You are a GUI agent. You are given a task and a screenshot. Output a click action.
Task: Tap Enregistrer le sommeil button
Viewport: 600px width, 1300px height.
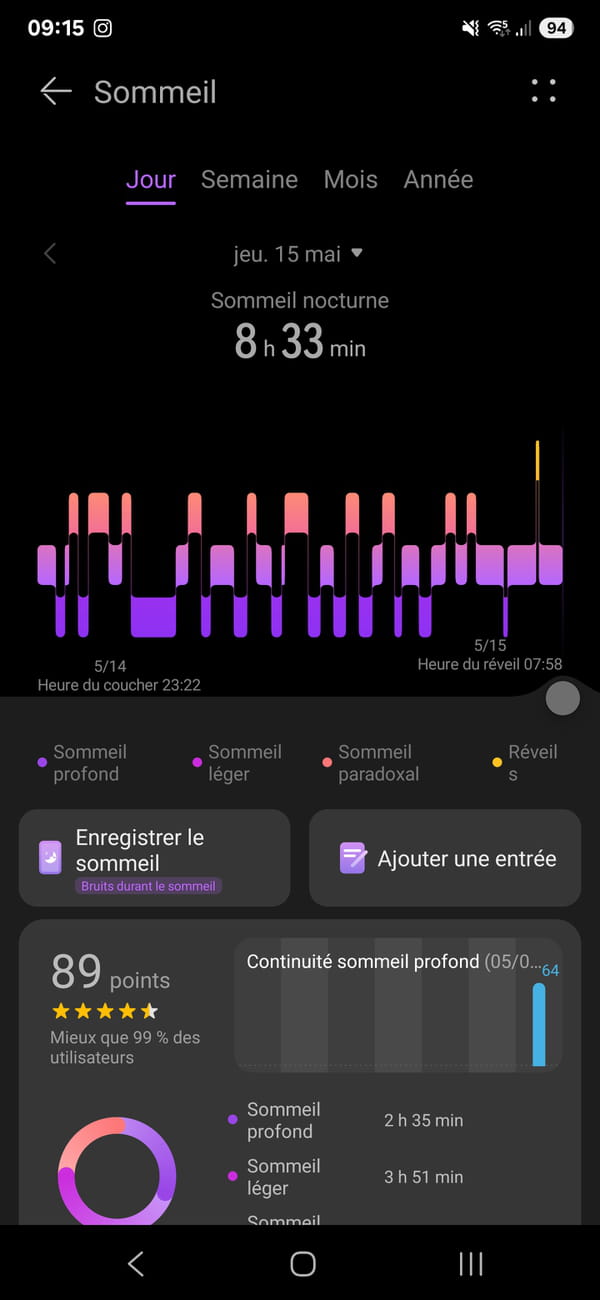click(155, 858)
